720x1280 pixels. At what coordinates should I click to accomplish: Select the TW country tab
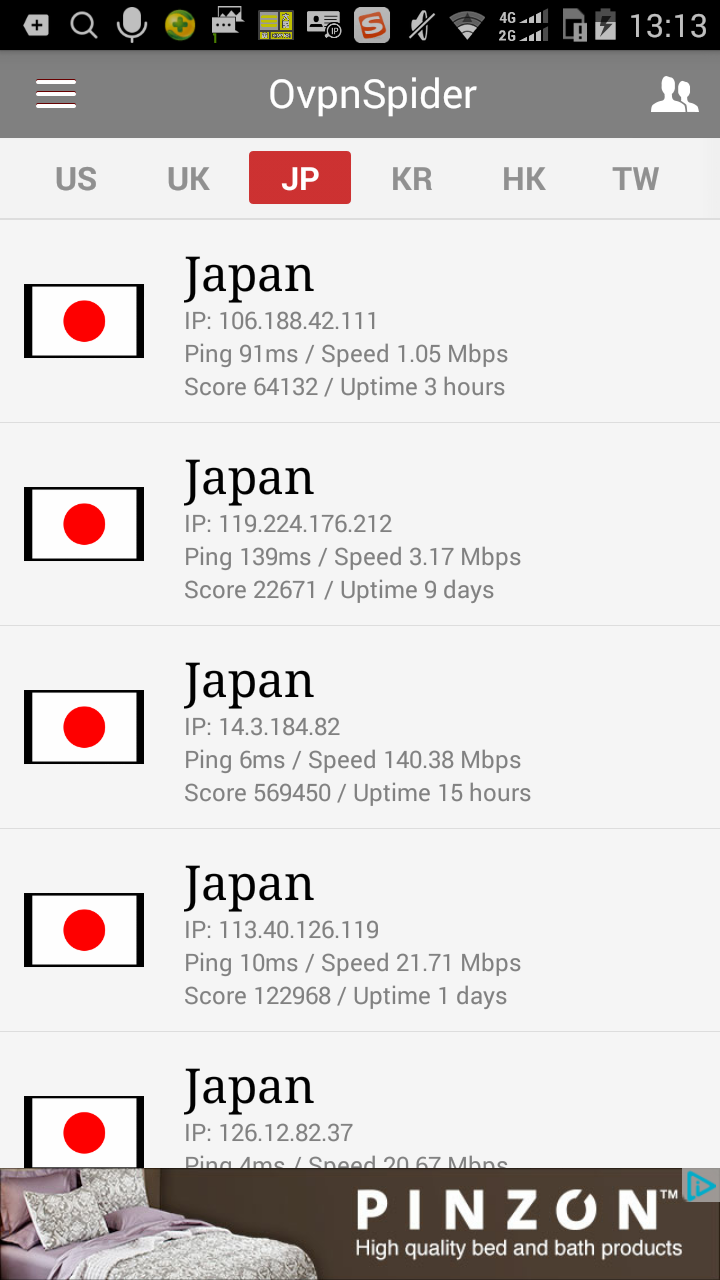[635, 178]
